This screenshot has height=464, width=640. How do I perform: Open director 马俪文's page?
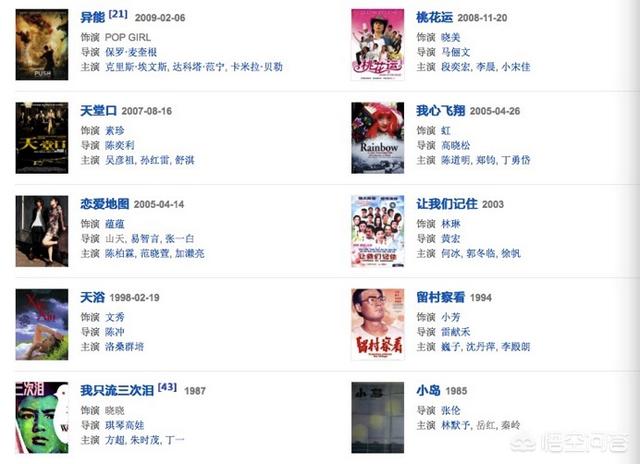455,52
